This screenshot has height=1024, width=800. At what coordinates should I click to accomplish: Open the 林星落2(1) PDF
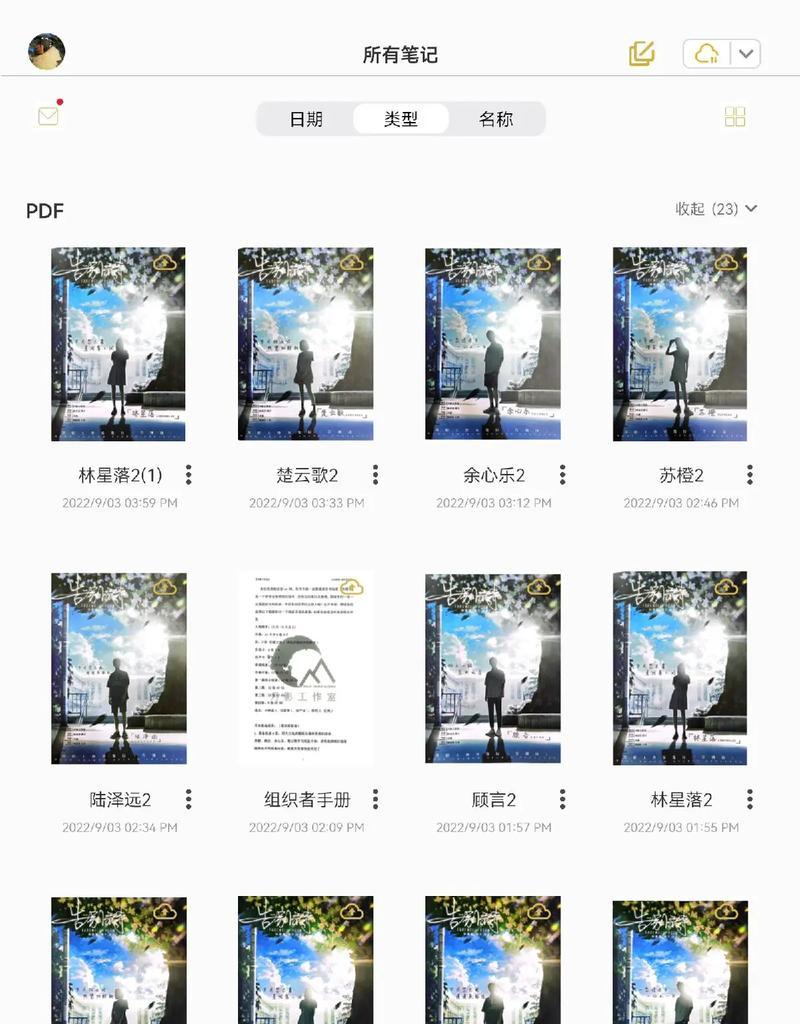tap(119, 344)
